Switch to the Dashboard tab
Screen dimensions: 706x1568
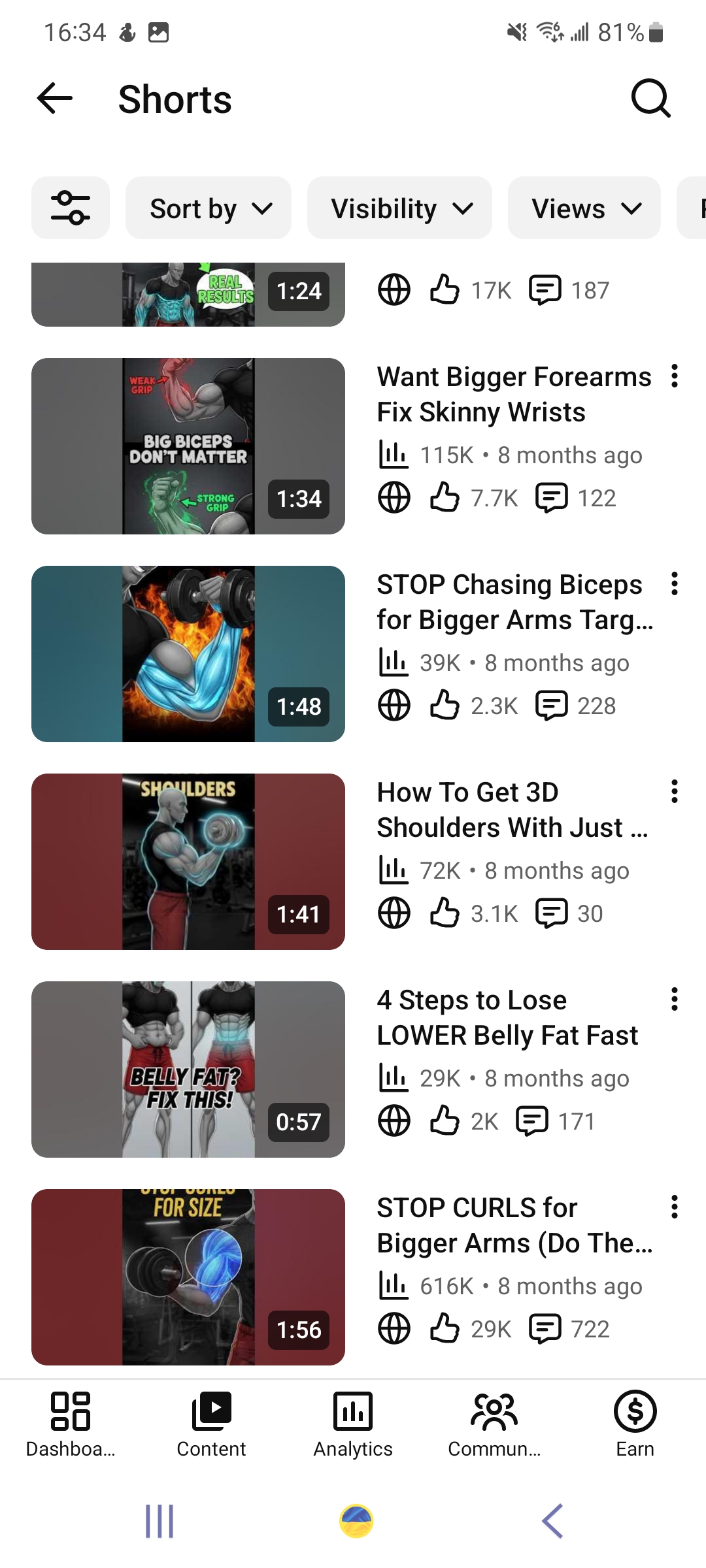pos(71,1424)
